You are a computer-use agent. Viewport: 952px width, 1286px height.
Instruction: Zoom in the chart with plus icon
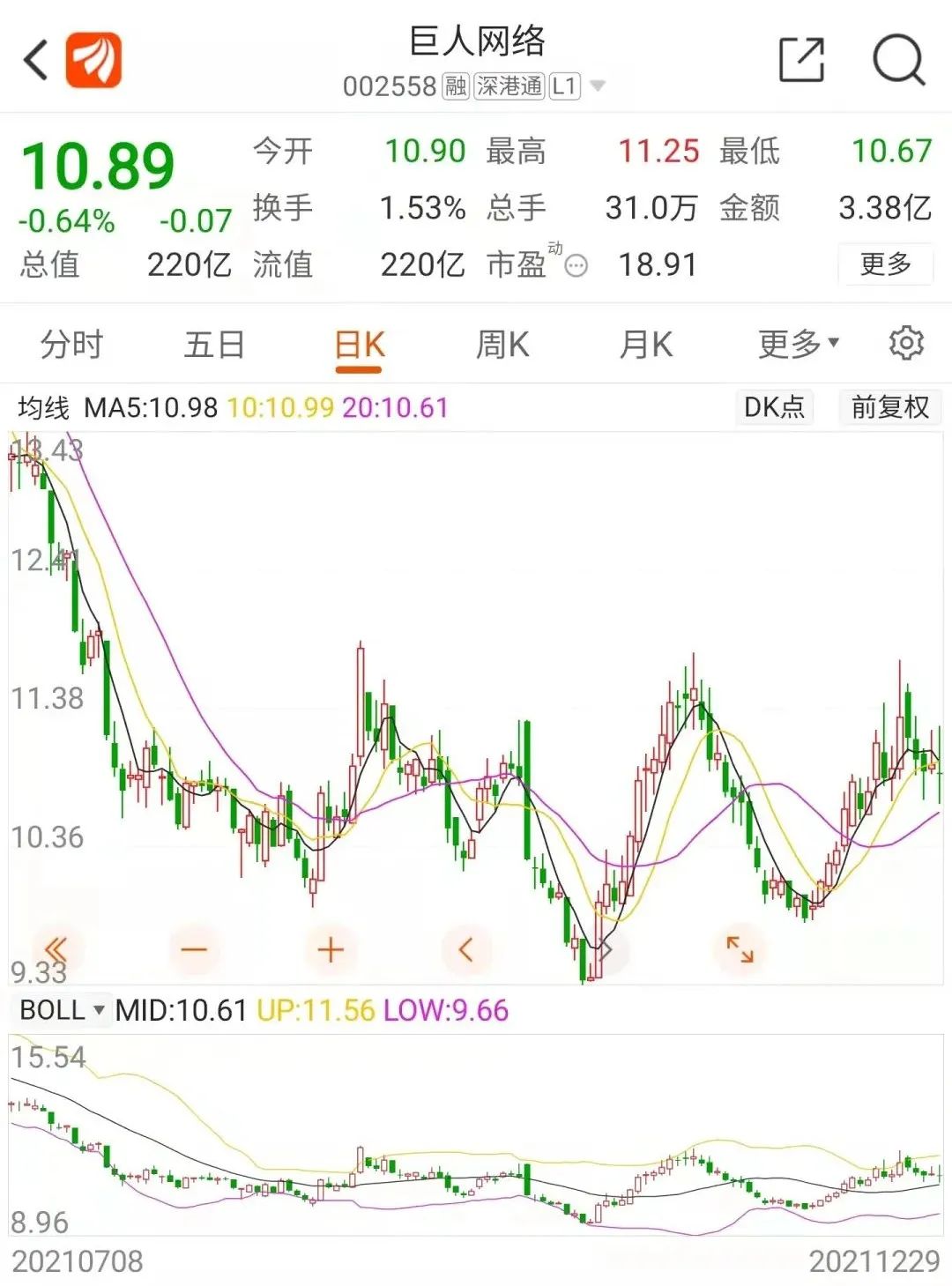(x=330, y=949)
